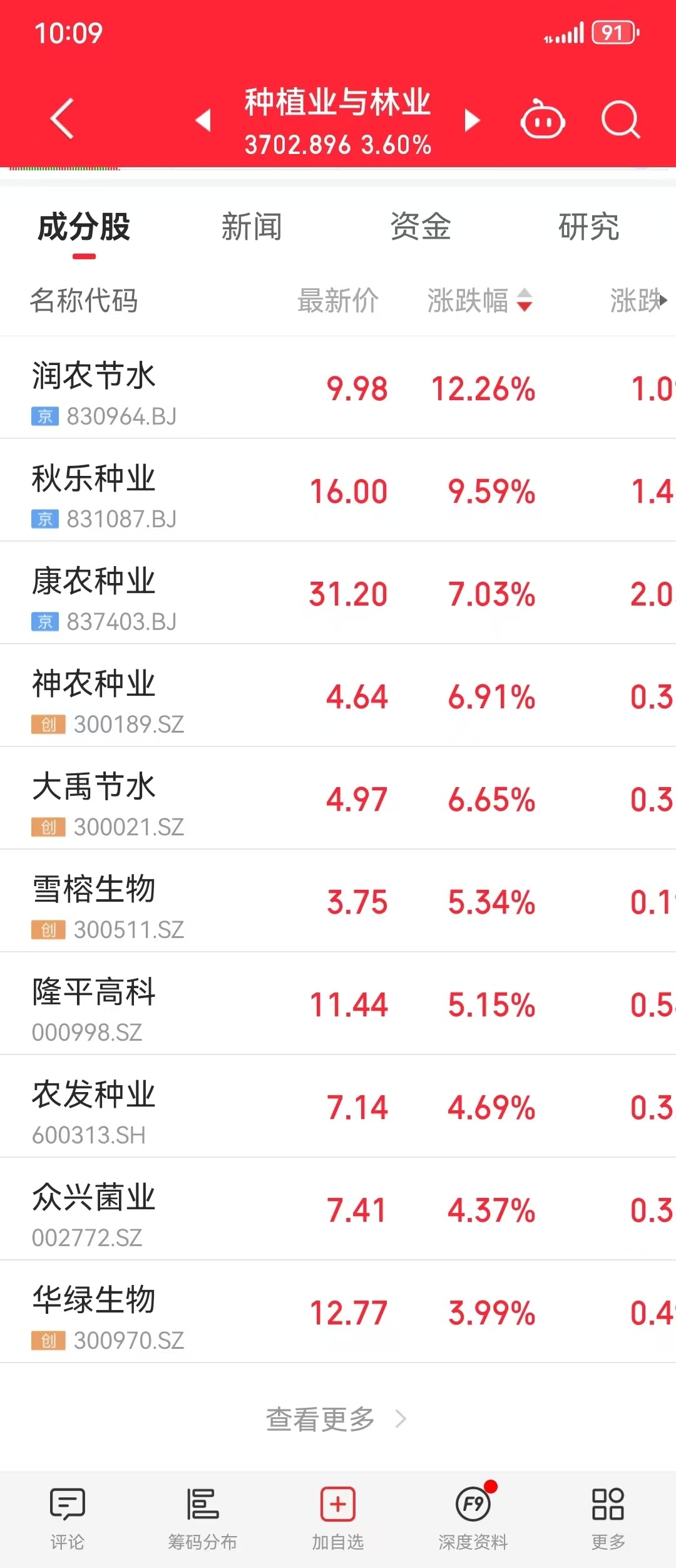Open the stock 神农种业
This screenshot has height=1568, width=676.
point(94,696)
